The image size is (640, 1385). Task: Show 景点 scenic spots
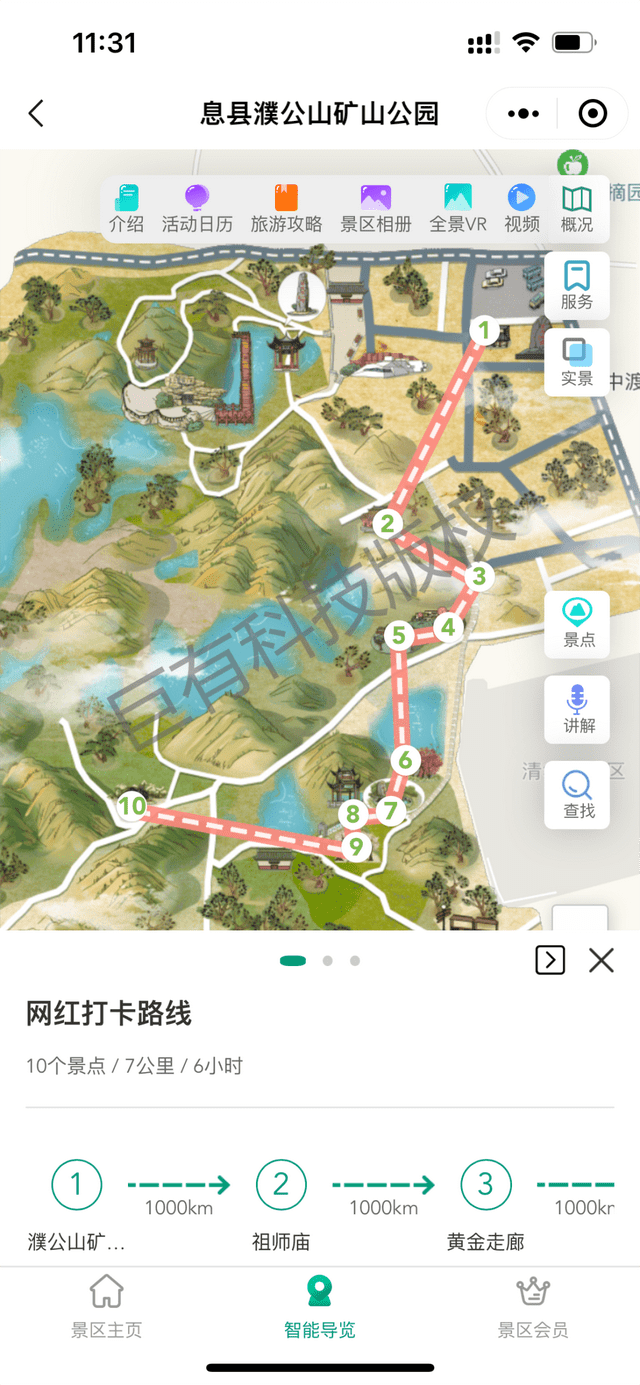click(578, 624)
